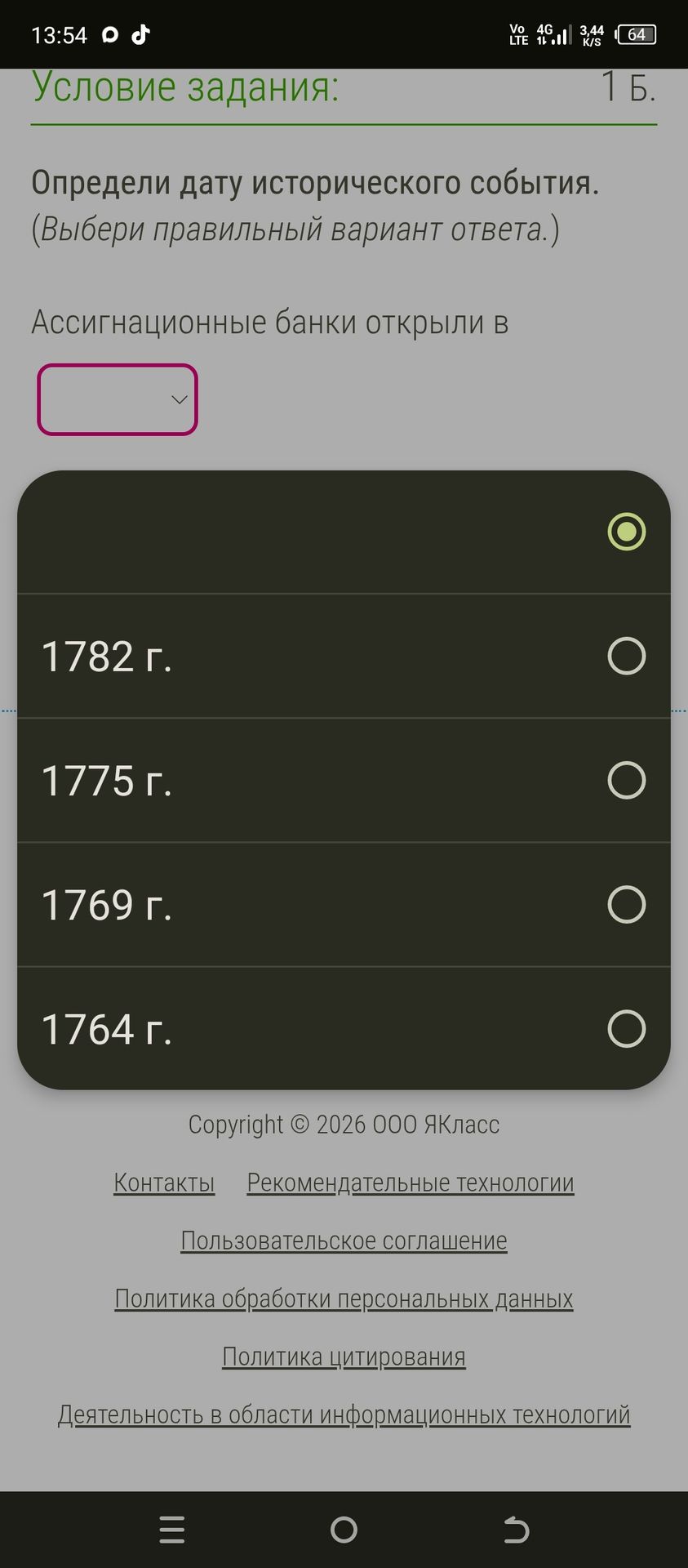Viewport: 688px width, 1568px height.
Task: Tap the date dropdown field
Action: coord(118,399)
